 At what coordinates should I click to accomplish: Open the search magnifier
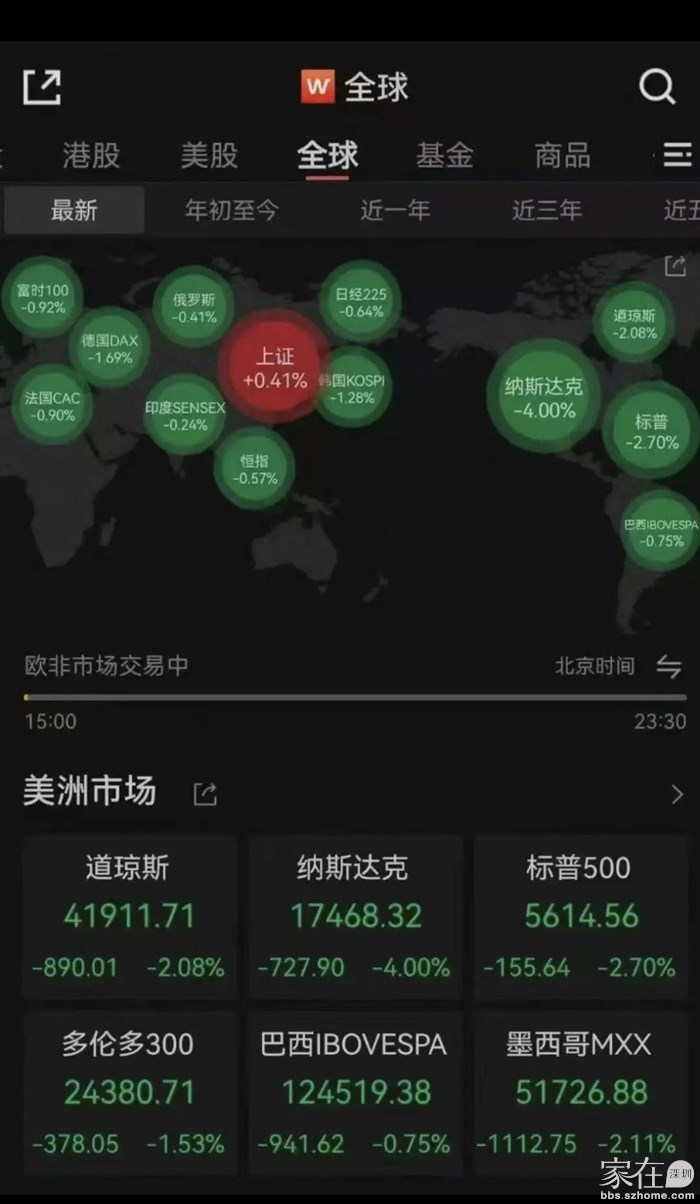point(657,87)
